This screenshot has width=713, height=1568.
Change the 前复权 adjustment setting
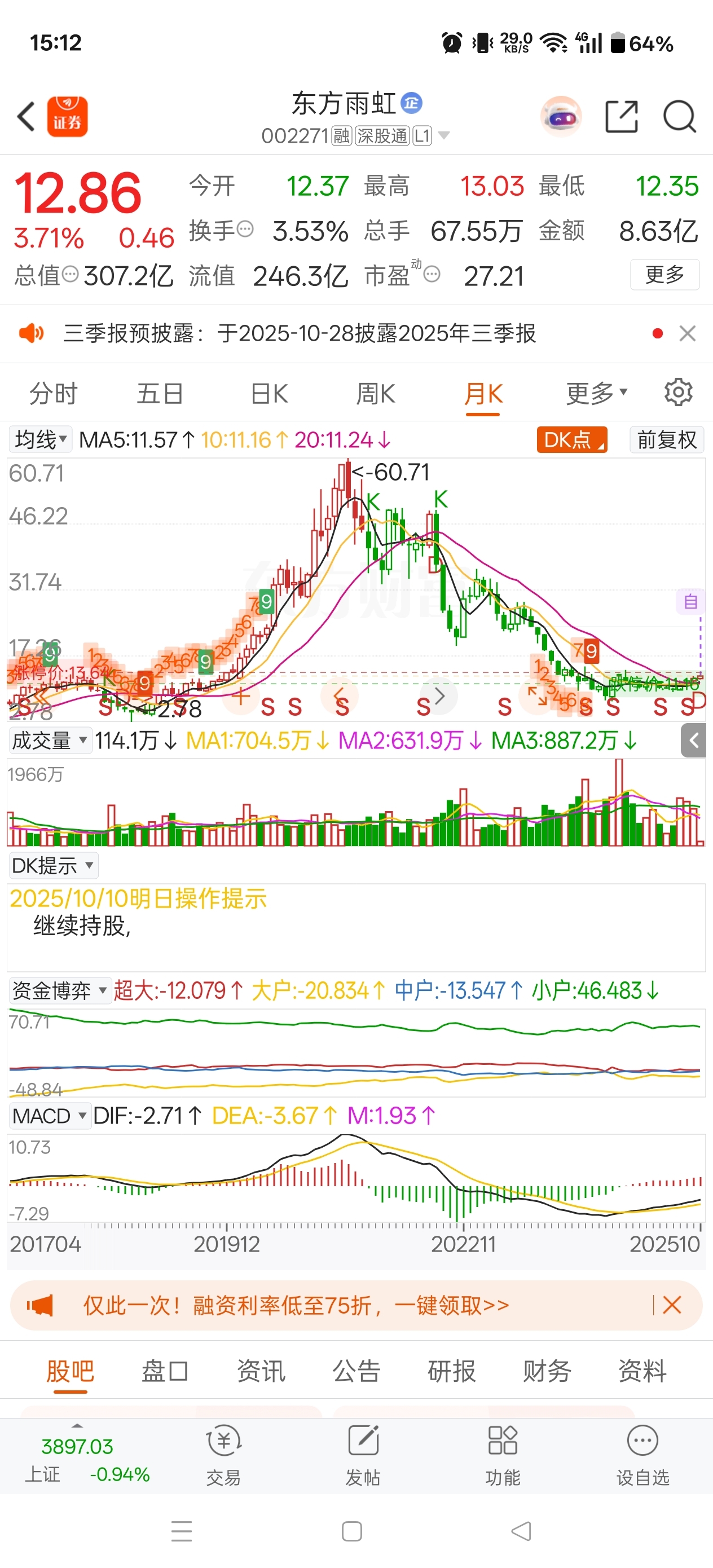coord(666,439)
